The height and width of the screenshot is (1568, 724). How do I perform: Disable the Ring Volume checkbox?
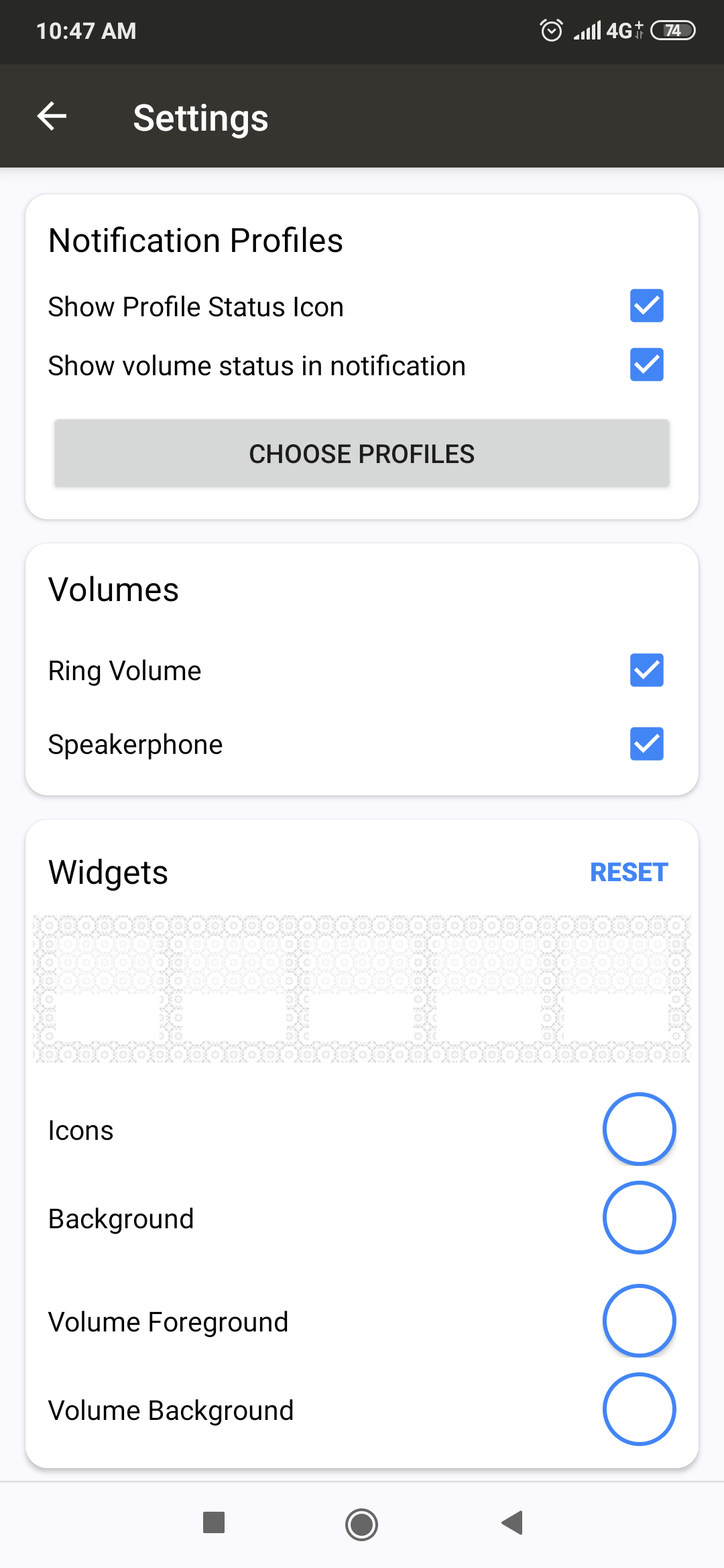(646, 670)
